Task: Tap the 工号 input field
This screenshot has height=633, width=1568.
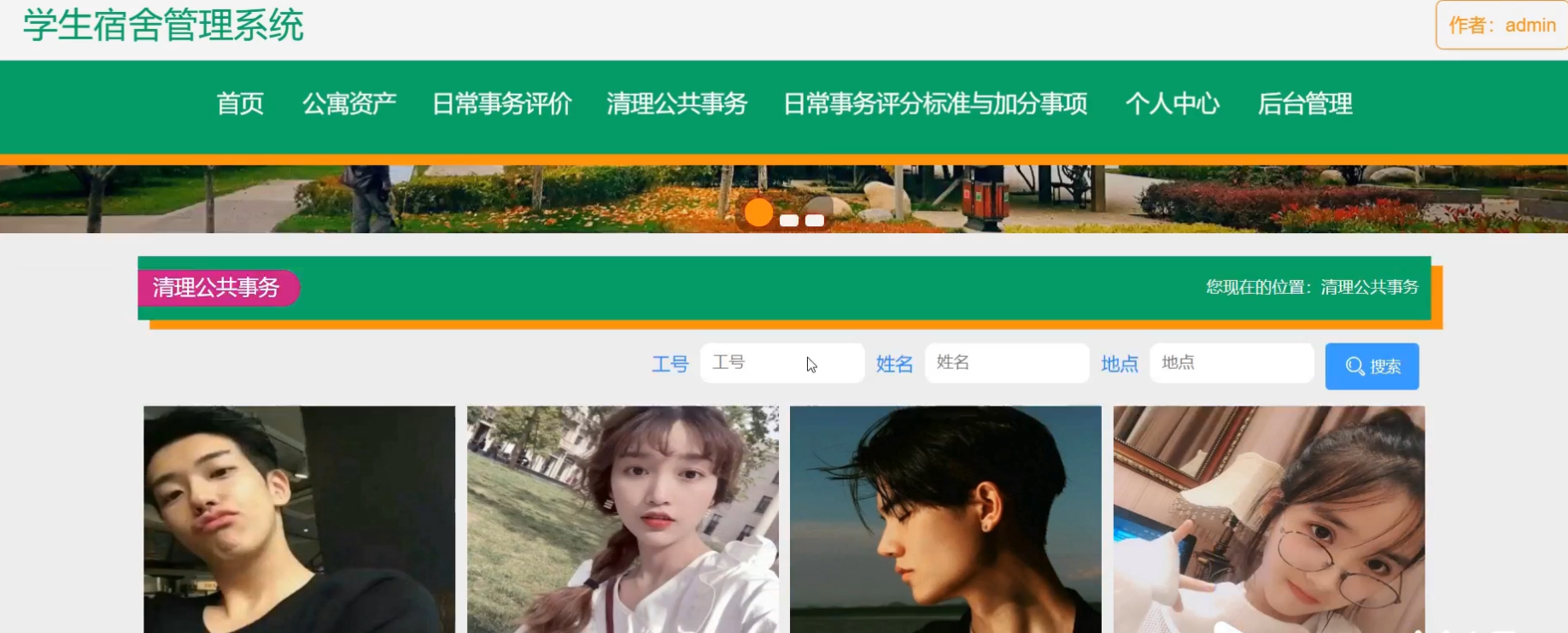Action: [781, 363]
